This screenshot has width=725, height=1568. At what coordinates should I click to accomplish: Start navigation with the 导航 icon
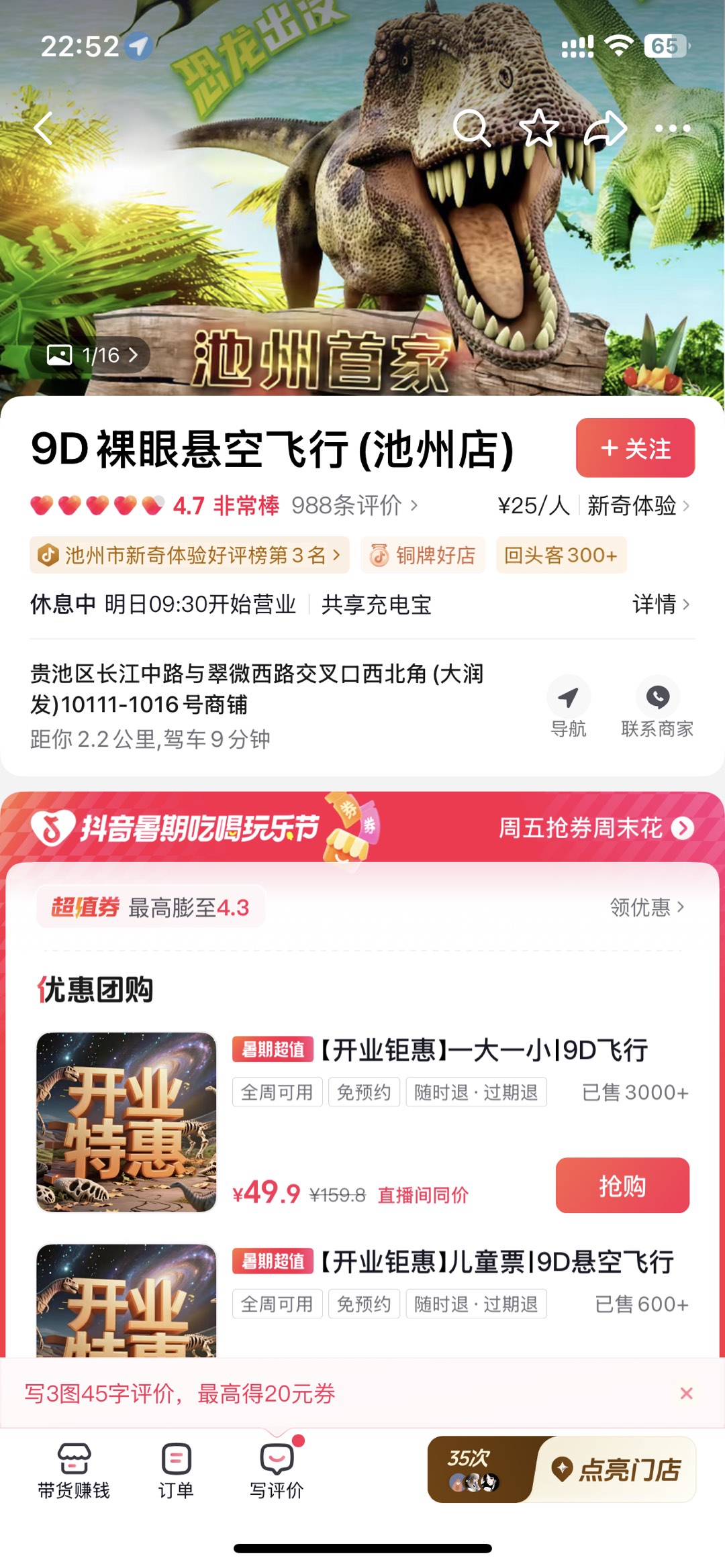tap(568, 707)
